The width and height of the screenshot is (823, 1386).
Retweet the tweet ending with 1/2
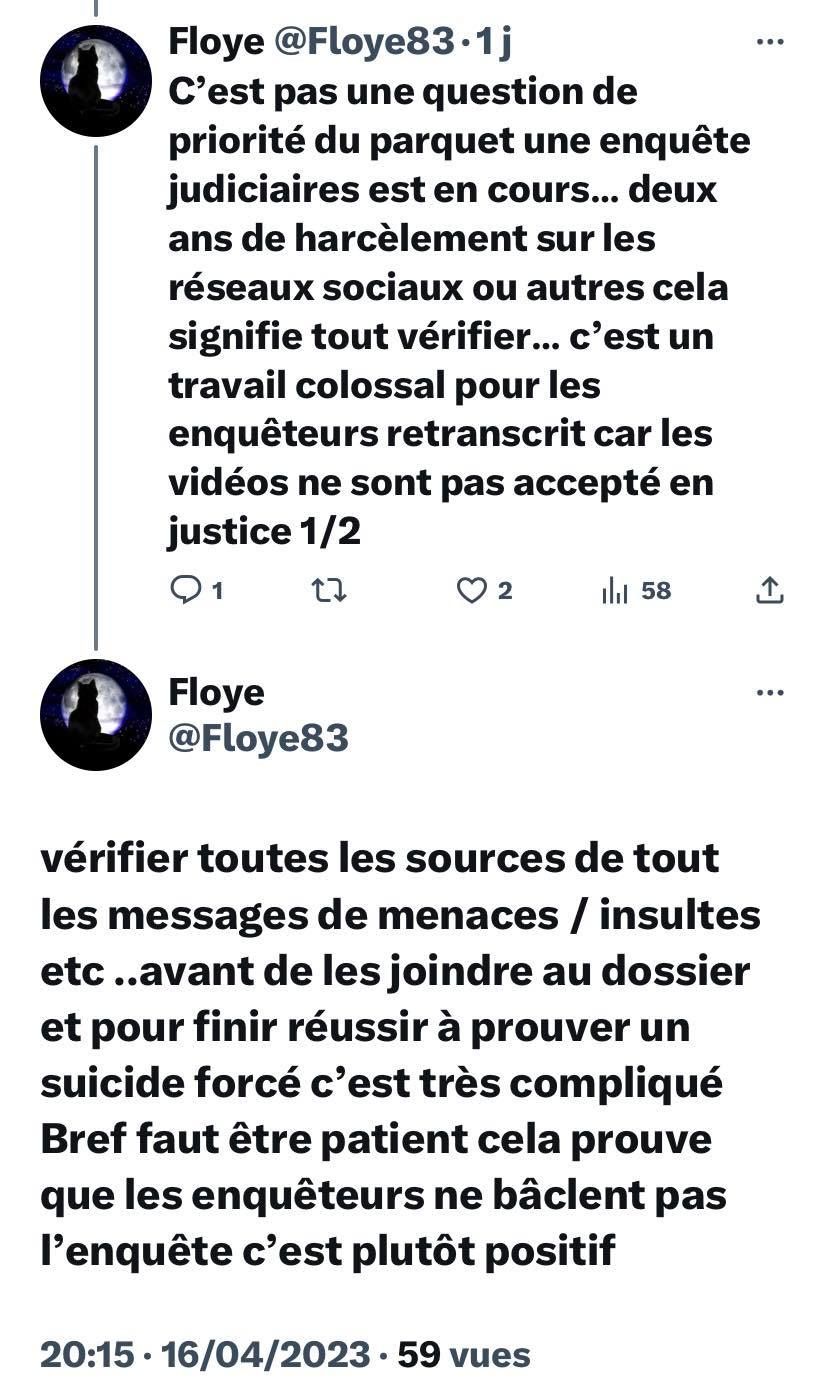point(329,591)
